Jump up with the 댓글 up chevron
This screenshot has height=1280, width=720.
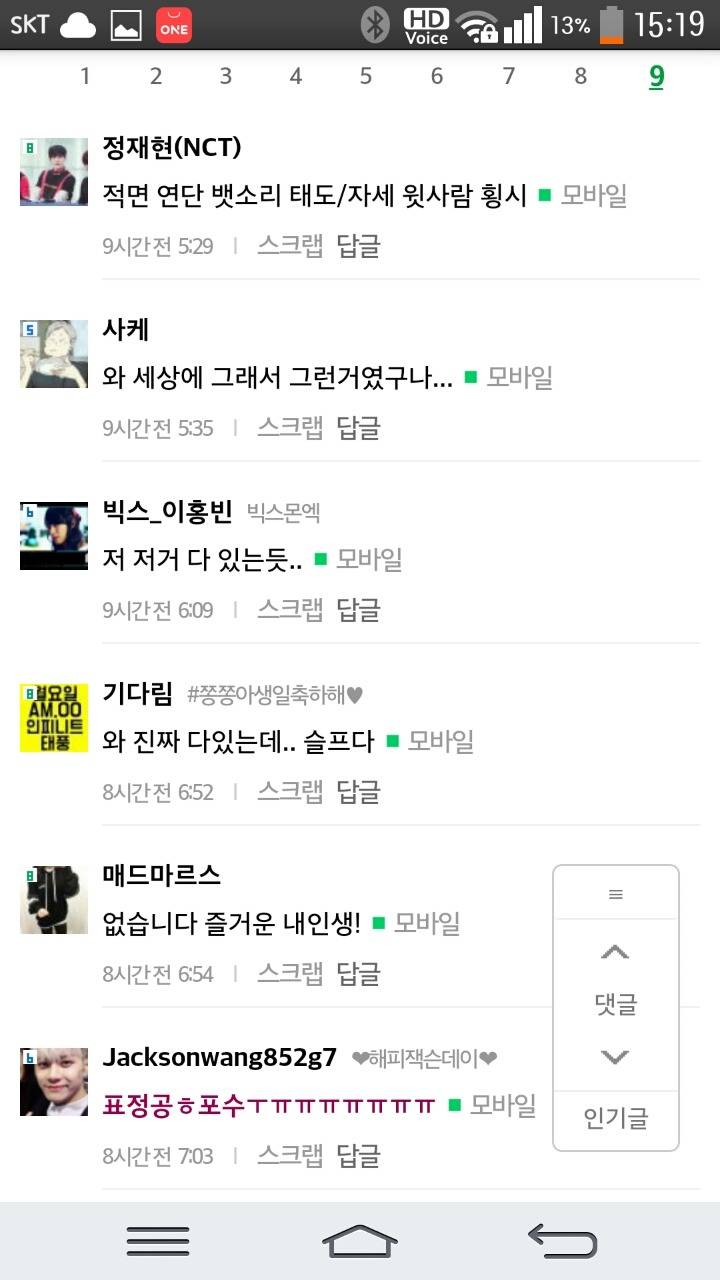pyautogui.click(x=614, y=952)
